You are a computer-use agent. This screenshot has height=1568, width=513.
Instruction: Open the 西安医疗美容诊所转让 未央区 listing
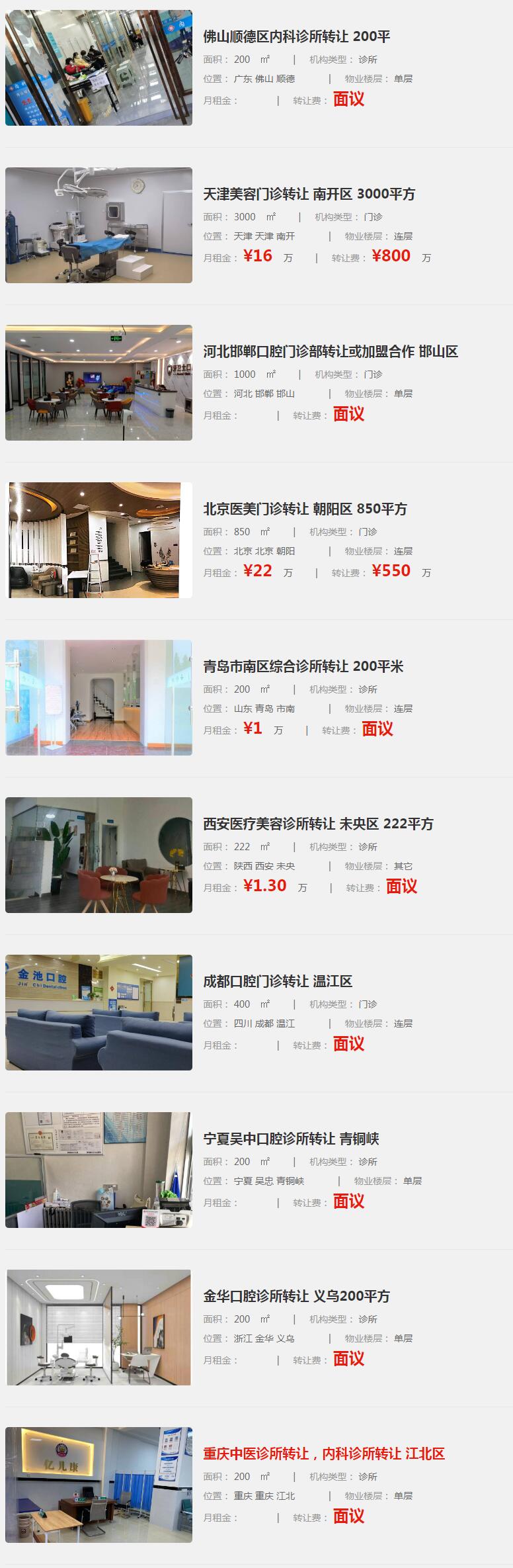tap(318, 824)
